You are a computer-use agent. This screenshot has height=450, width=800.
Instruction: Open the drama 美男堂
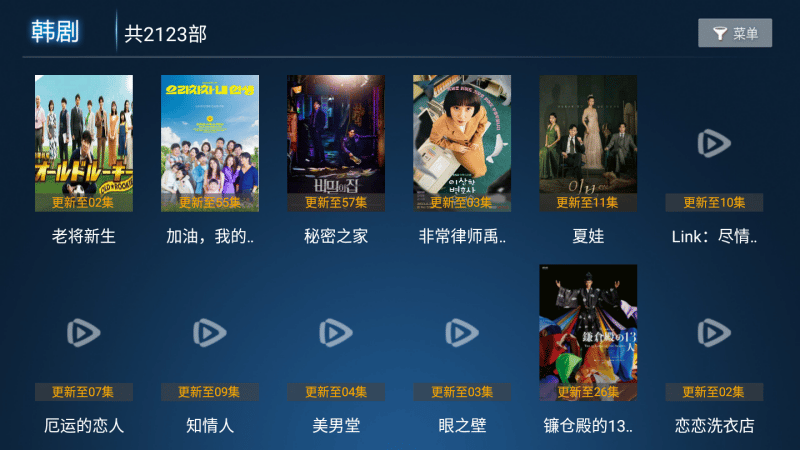click(x=336, y=333)
